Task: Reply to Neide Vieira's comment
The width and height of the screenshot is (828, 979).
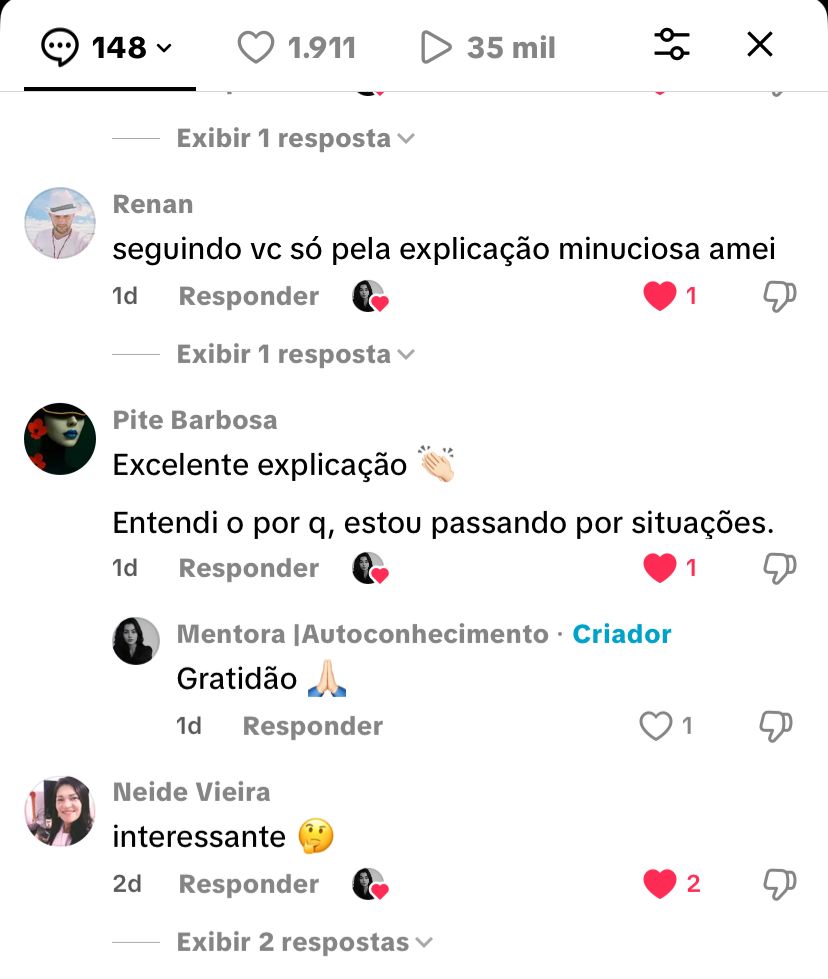Action: (248, 884)
